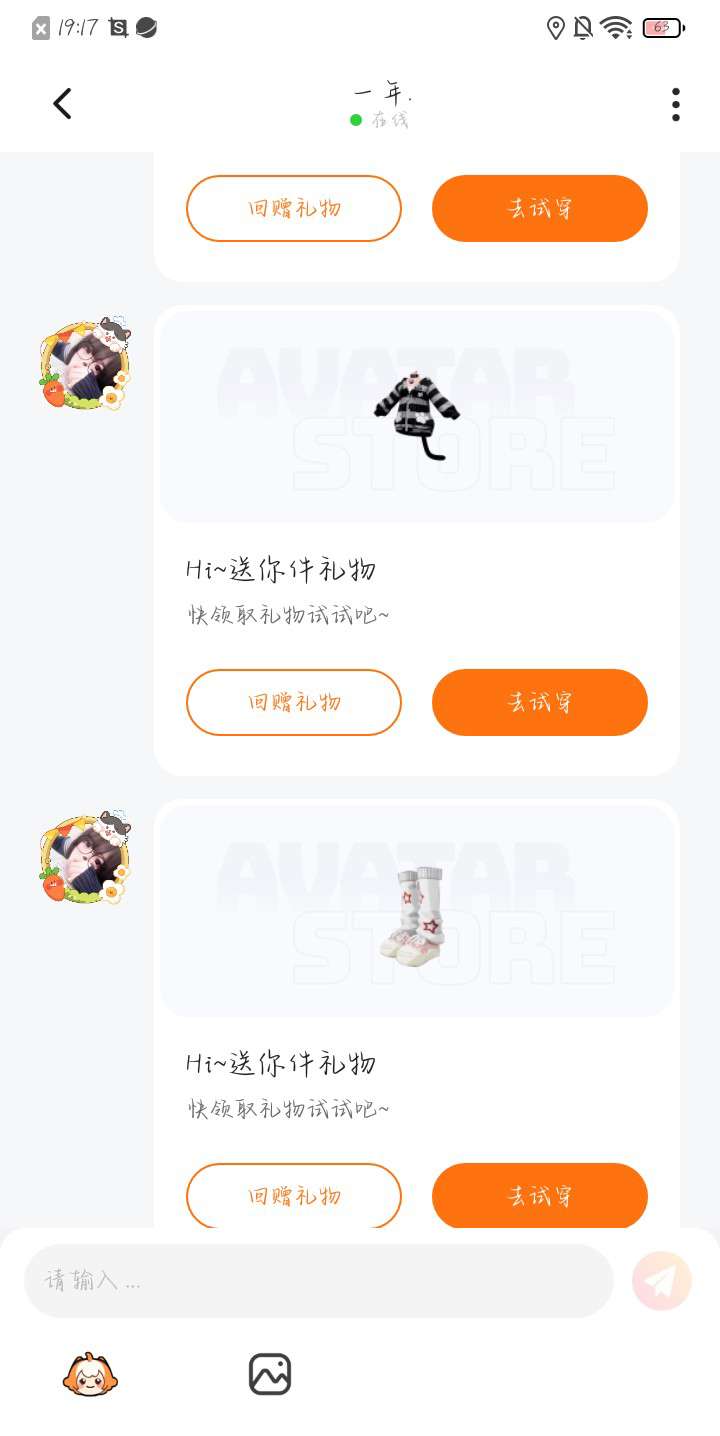Tap 去试穿 on the striped sweater gift
This screenshot has width=720, height=1436.
pos(540,702)
